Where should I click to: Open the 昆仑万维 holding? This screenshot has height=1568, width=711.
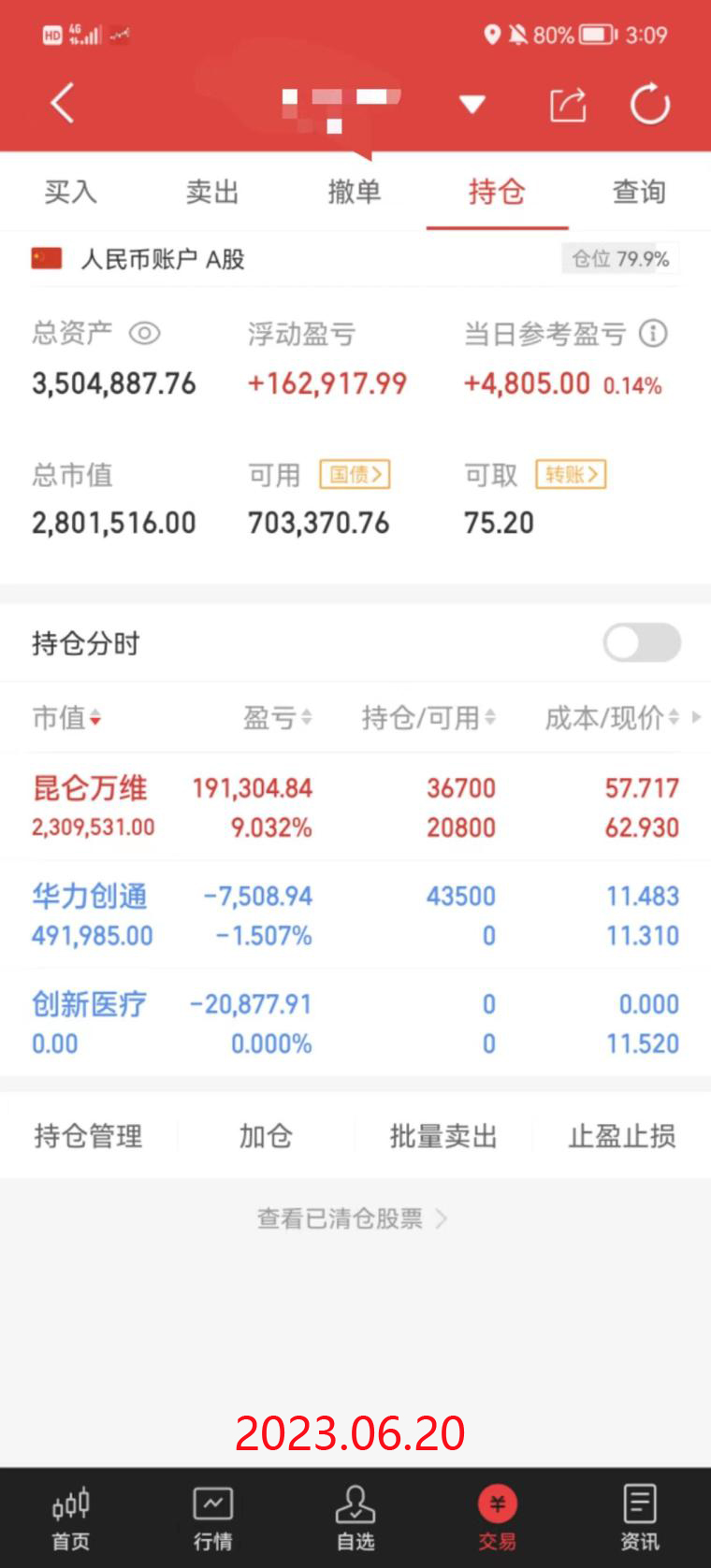pyautogui.click(x=91, y=788)
